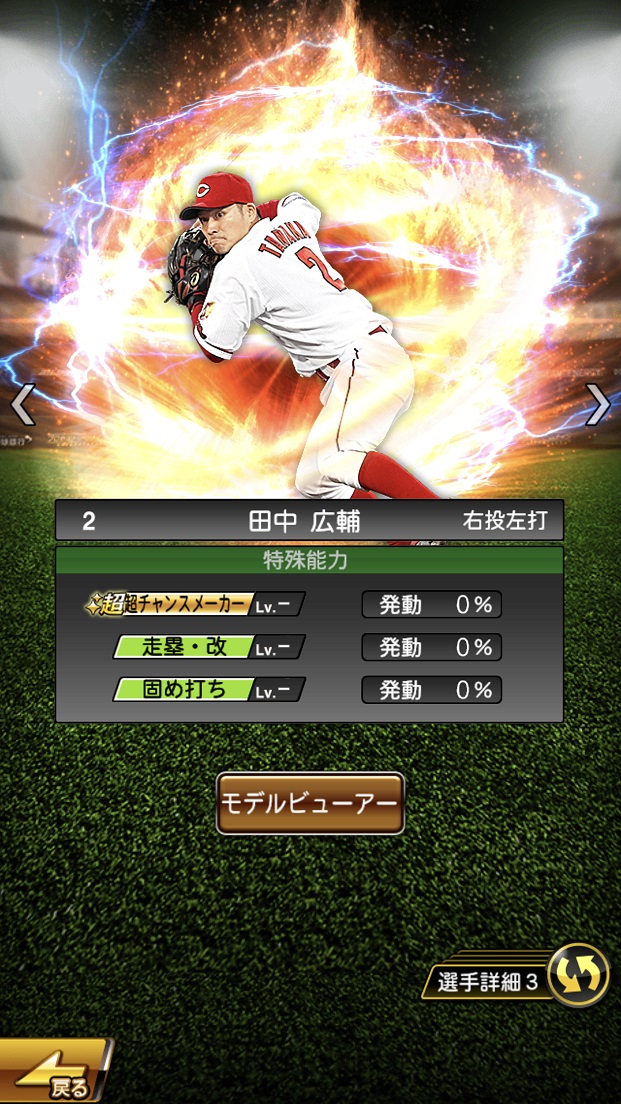621x1104 pixels.
Task: View the 走塁・改 special ability
Action: coord(208,647)
